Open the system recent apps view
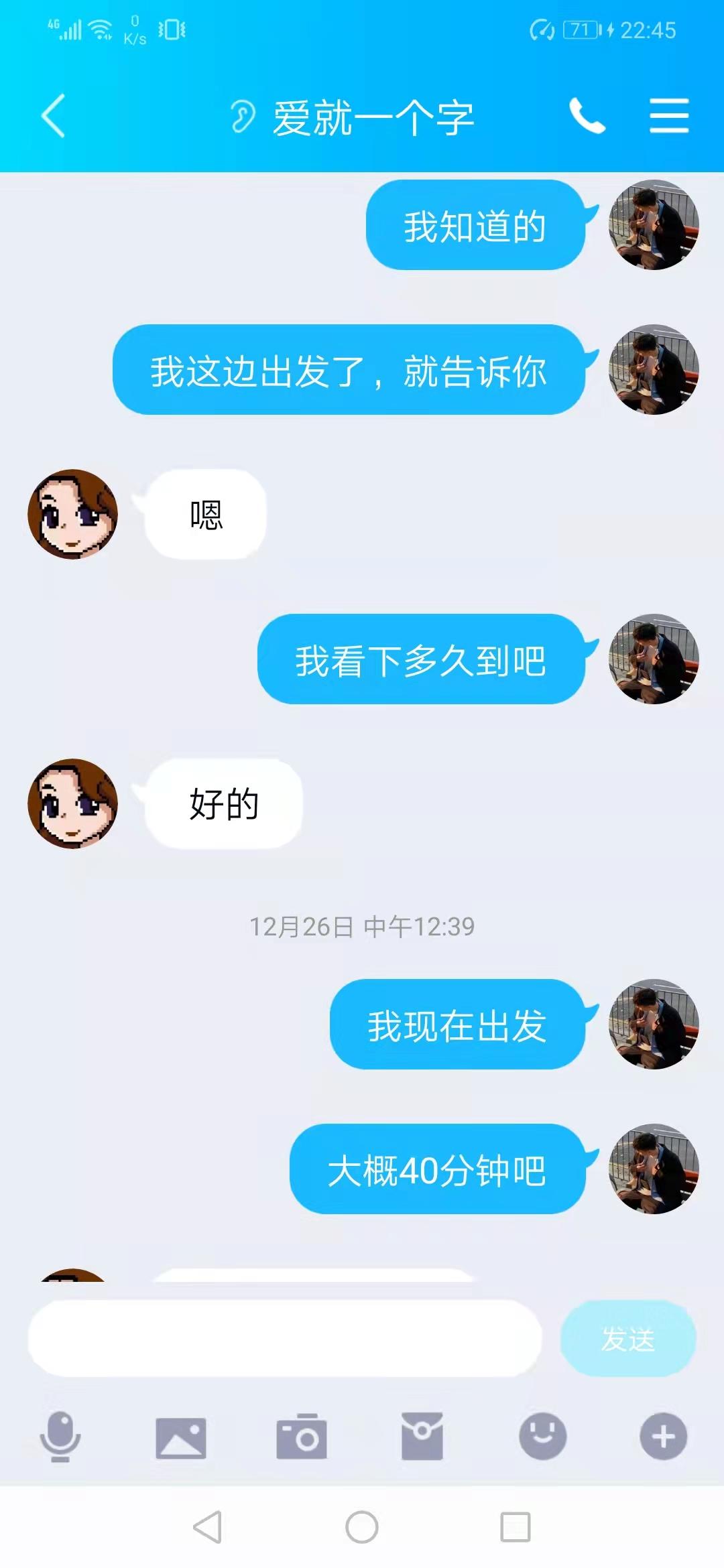The height and width of the screenshot is (1568, 724). [516, 1527]
